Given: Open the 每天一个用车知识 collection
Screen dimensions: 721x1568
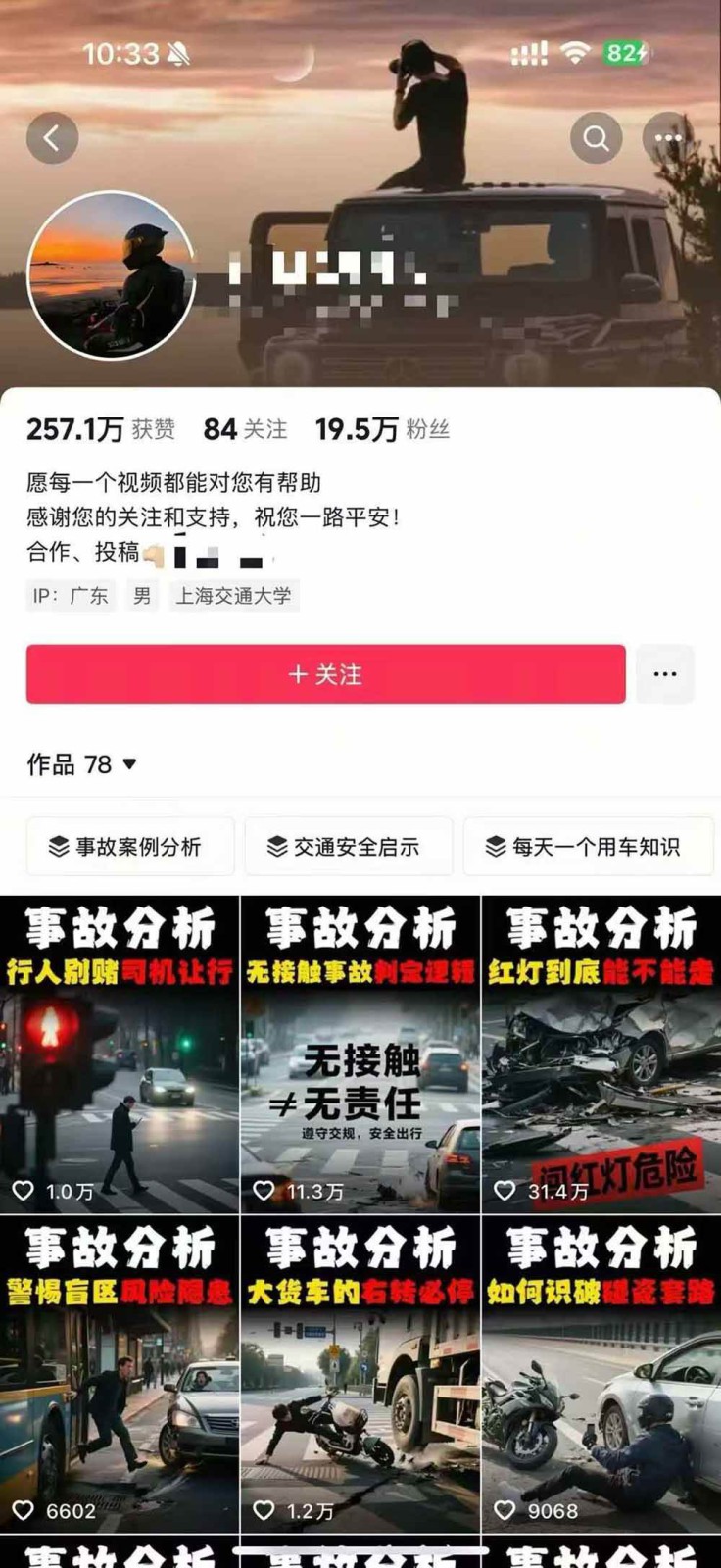Looking at the screenshot, I should point(588,846).
